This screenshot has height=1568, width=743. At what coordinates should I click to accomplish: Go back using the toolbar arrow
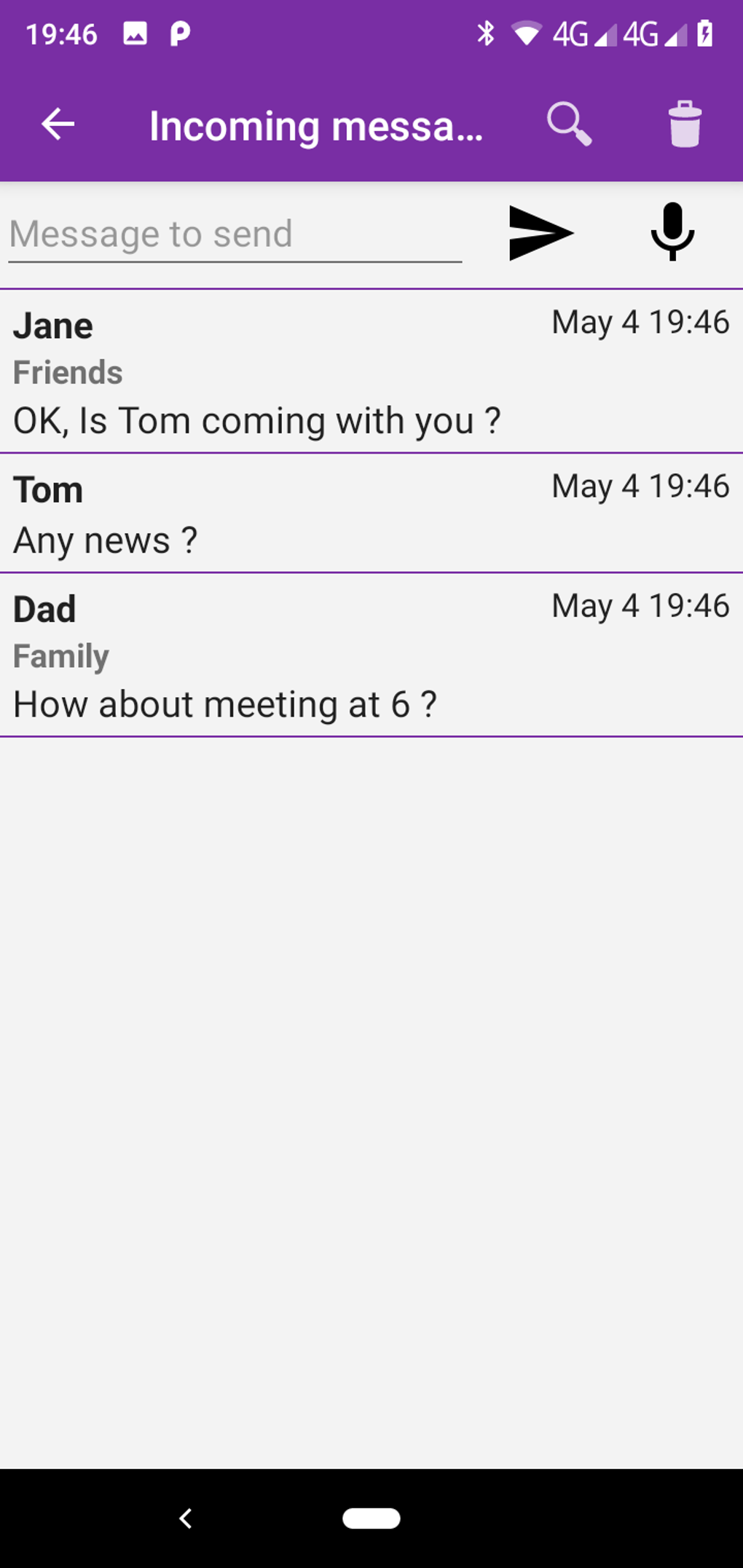click(x=58, y=125)
